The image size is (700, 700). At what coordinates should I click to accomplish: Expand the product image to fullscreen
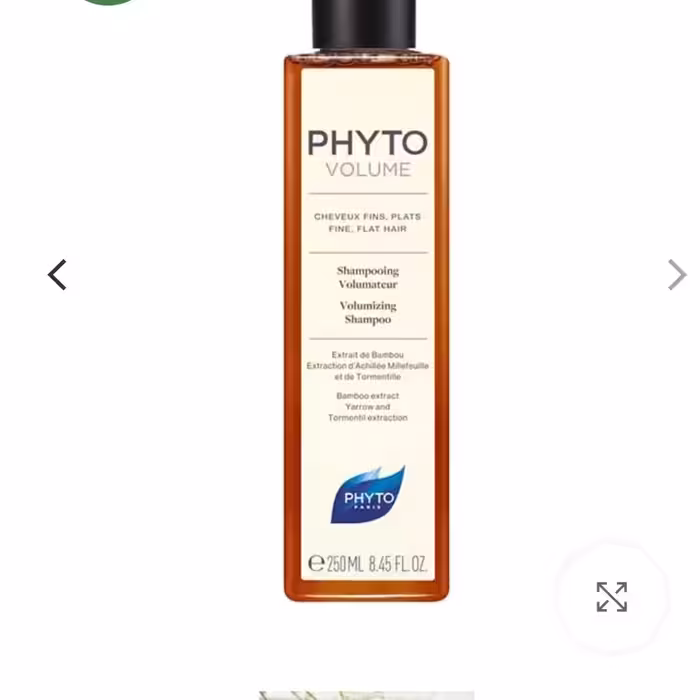click(611, 597)
